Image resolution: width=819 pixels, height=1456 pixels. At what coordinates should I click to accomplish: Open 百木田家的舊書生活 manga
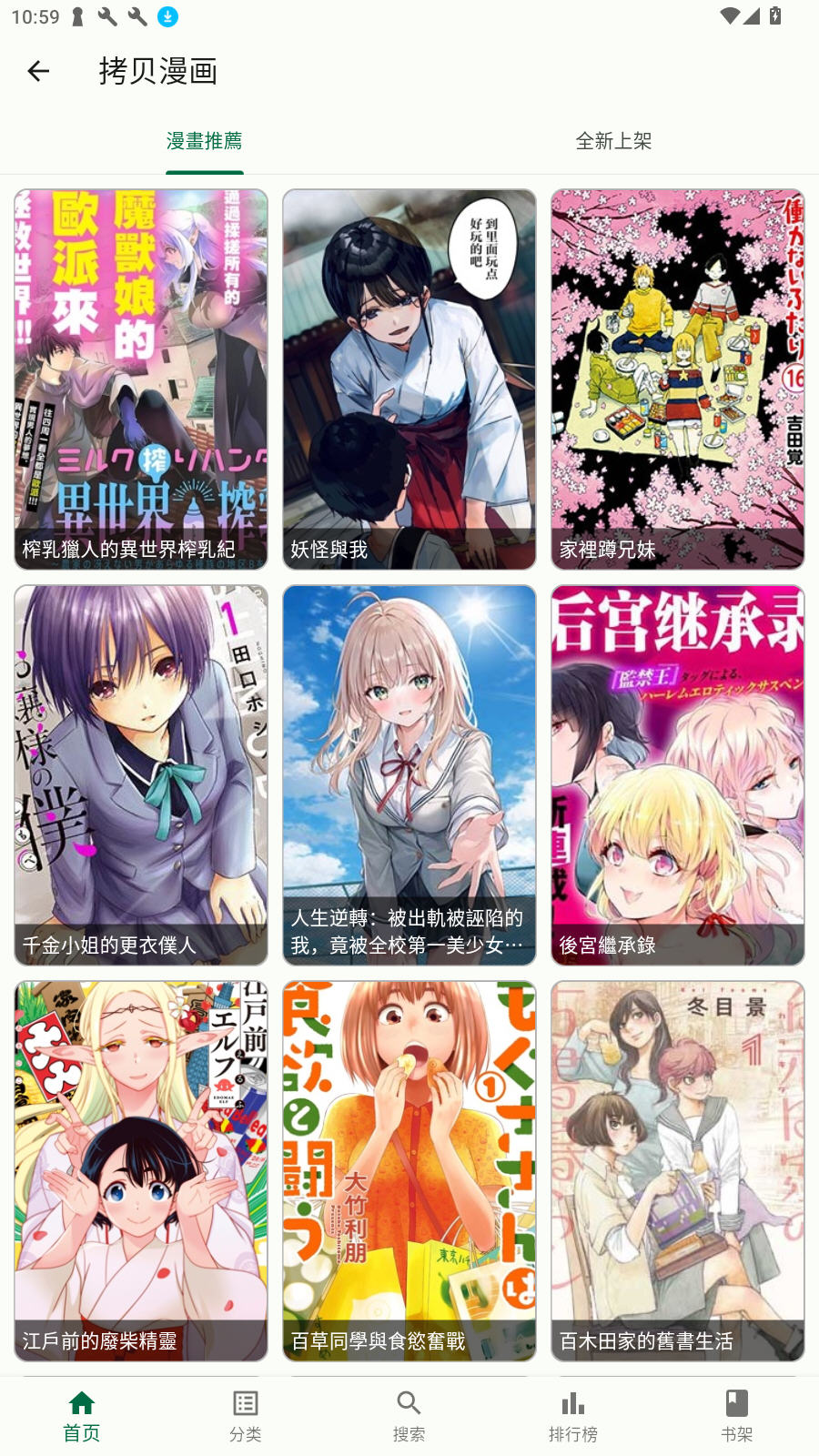click(x=677, y=1170)
